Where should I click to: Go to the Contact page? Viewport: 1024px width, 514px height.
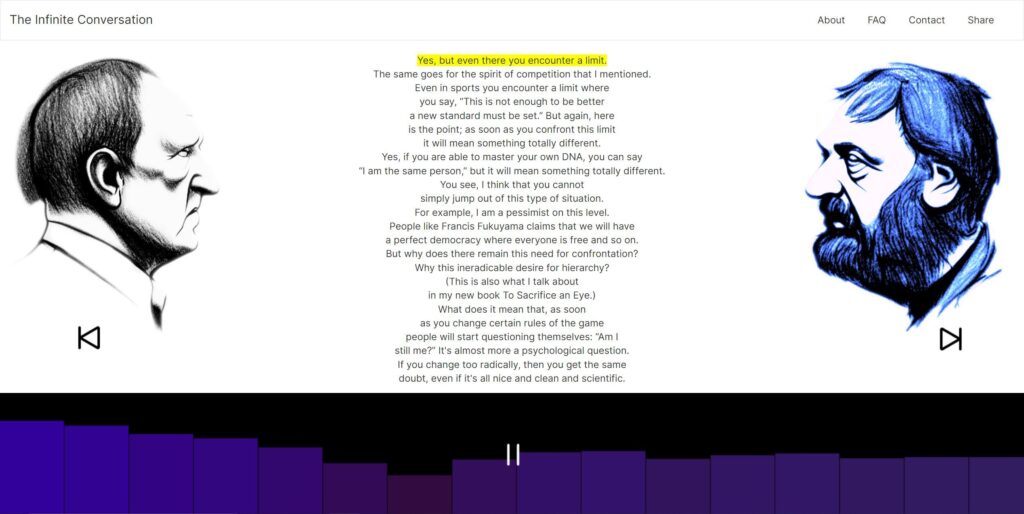pos(926,20)
